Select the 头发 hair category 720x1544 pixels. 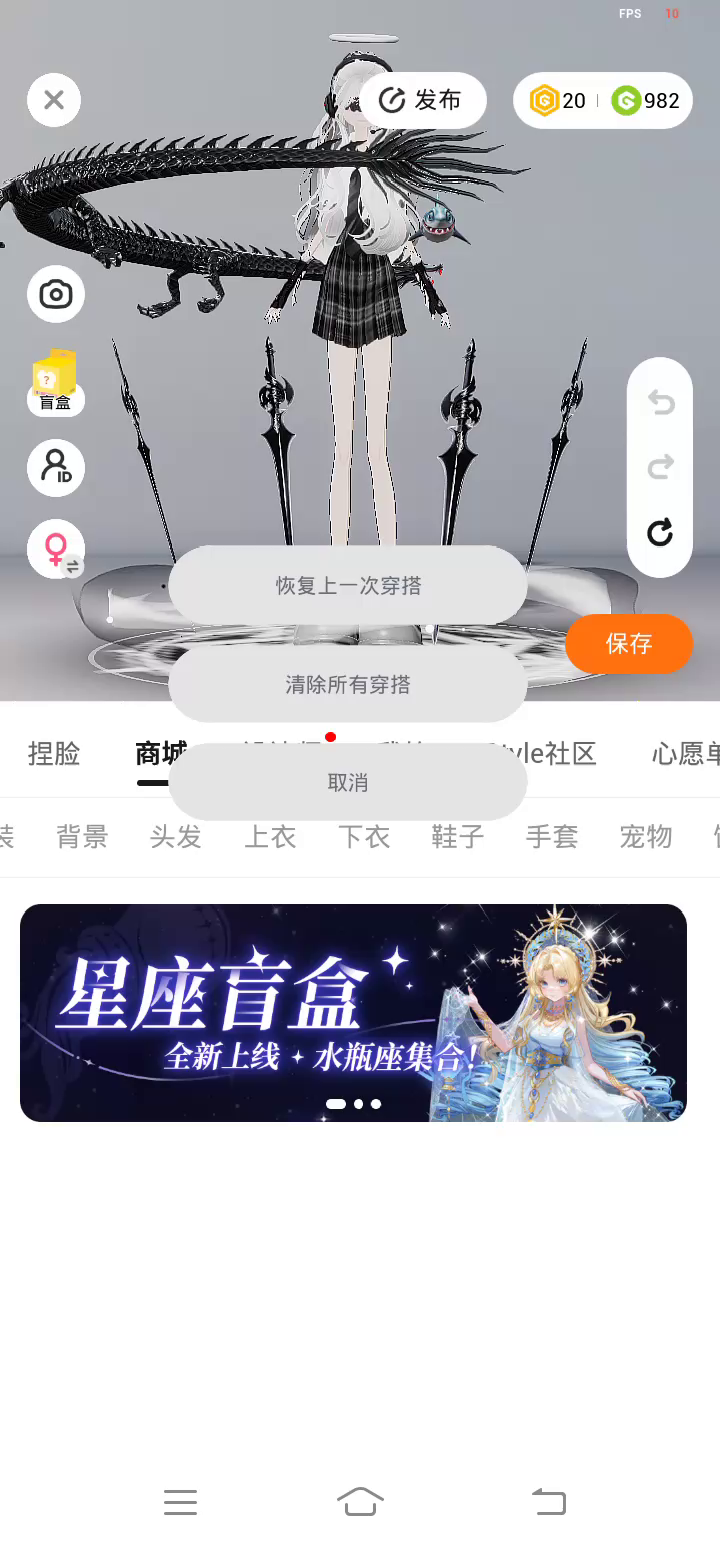(176, 836)
